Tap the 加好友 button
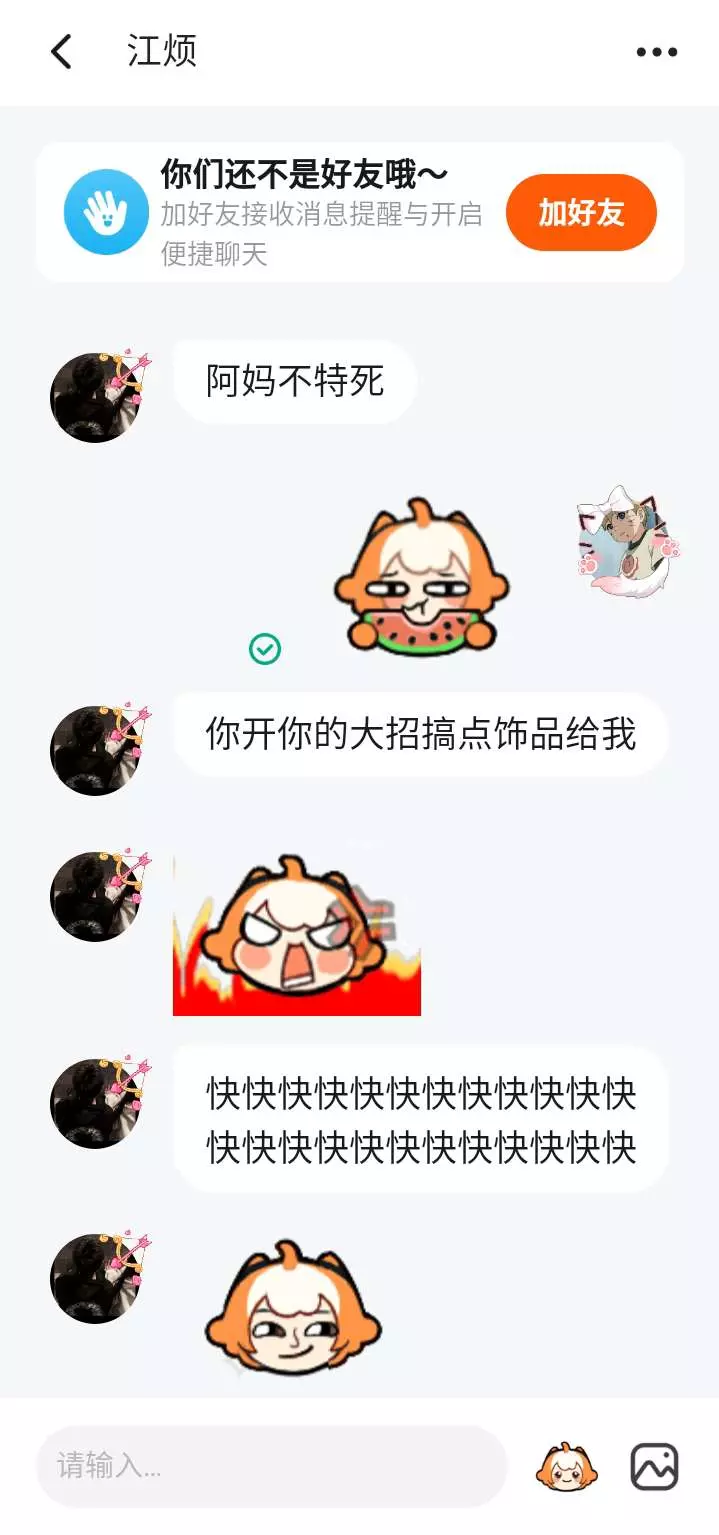 [x=581, y=212]
